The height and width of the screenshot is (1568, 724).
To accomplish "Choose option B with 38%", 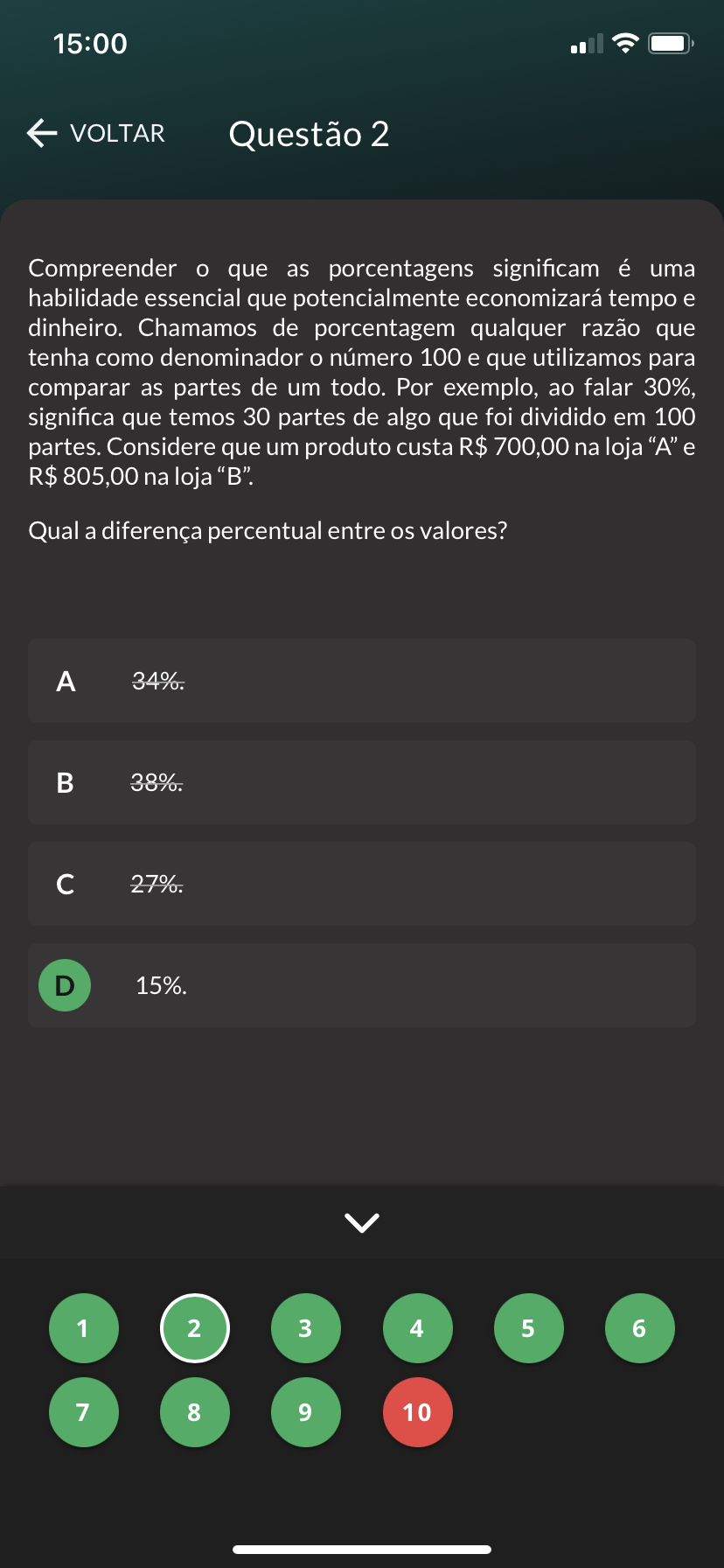I will point(362,782).
